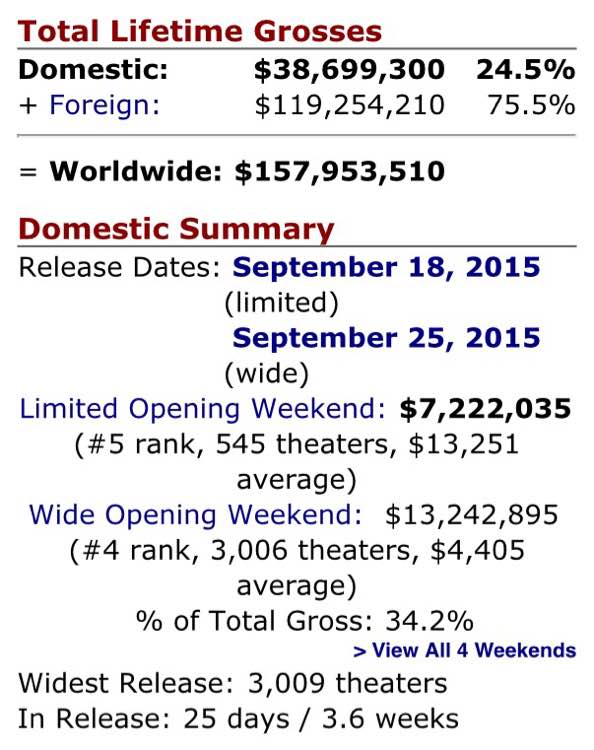Open the September 18, 2015 release date
The width and height of the screenshot is (594, 750).
pos(386,267)
